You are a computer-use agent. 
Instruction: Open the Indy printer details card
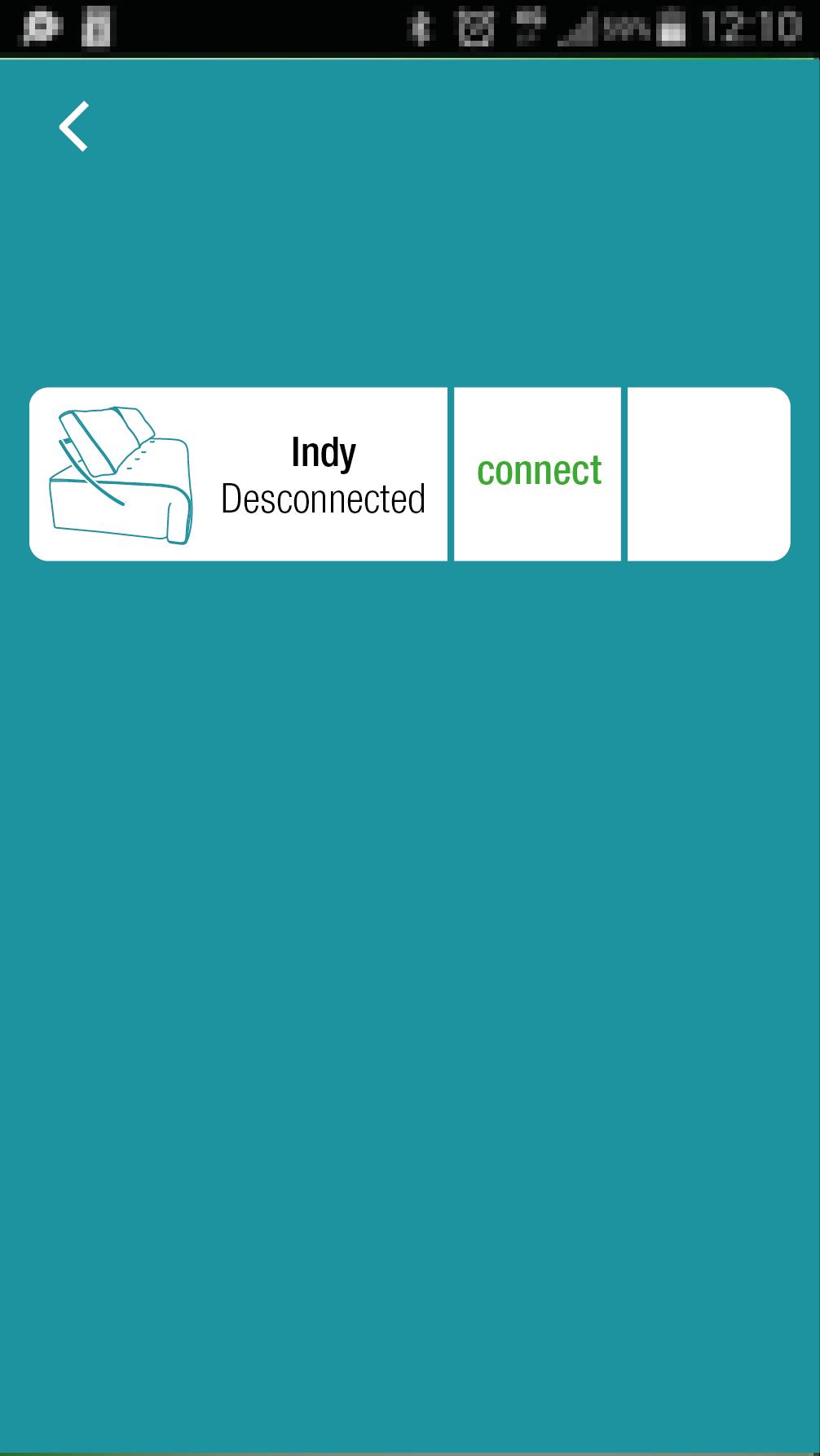click(x=238, y=473)
